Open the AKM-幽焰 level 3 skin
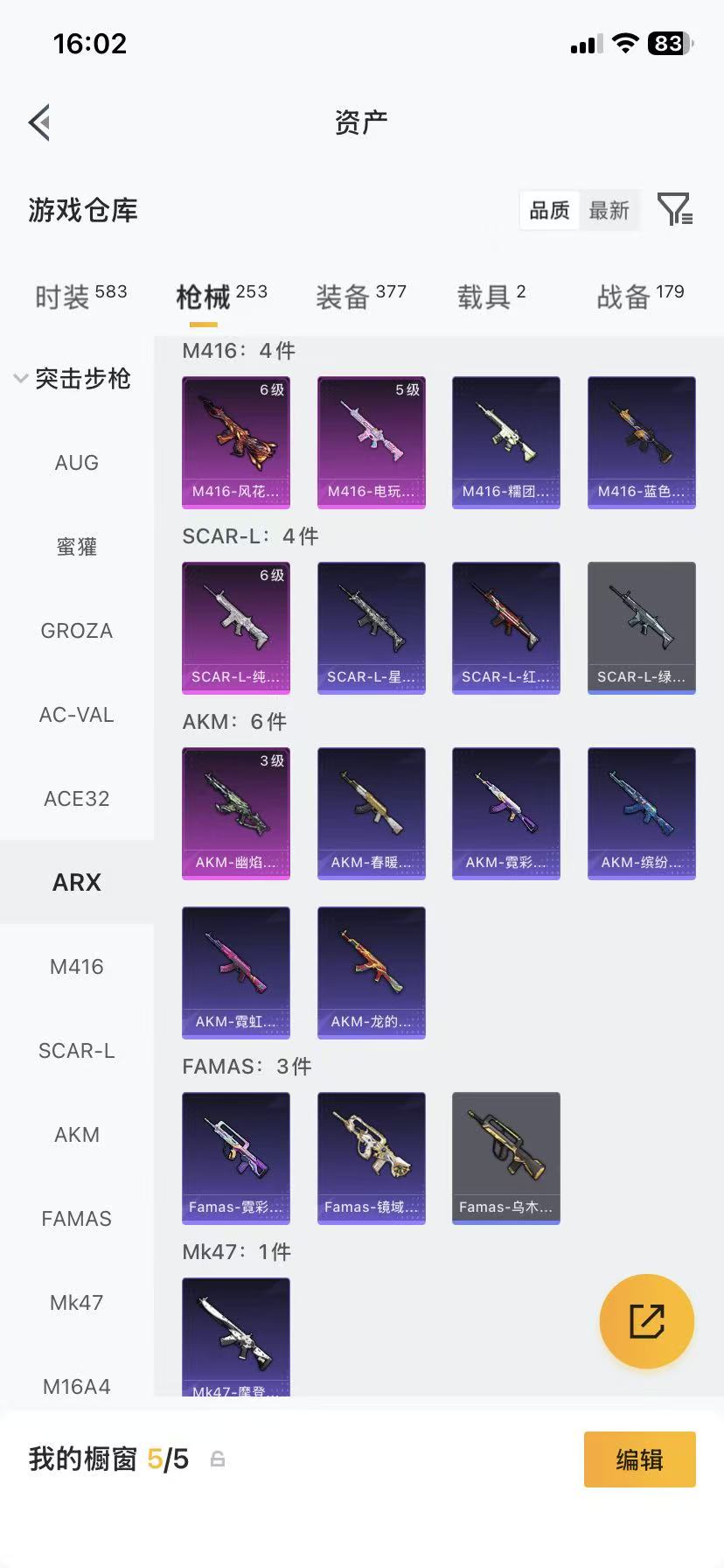Screen dimensions: 724x1568 coord(236,813)
